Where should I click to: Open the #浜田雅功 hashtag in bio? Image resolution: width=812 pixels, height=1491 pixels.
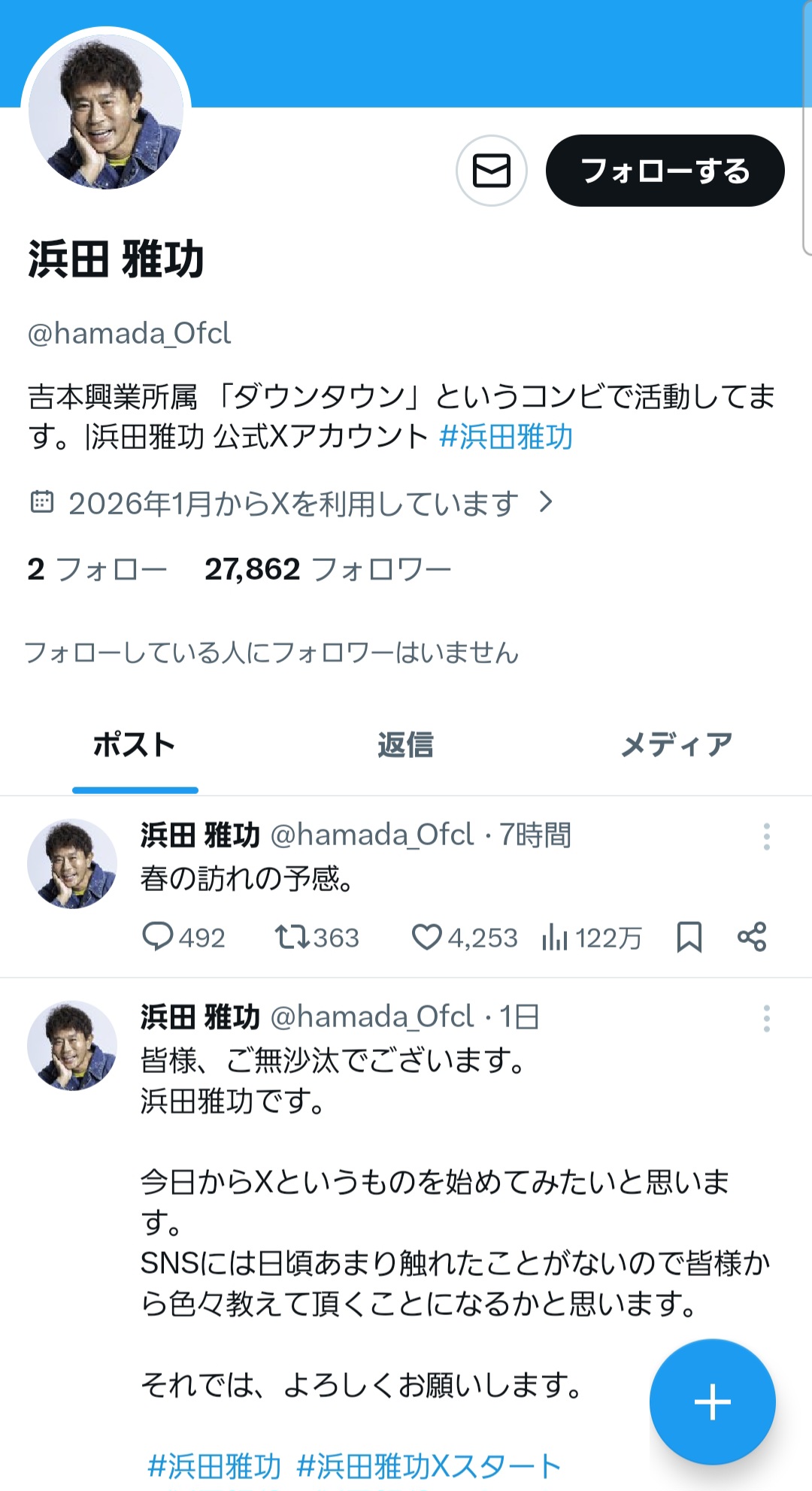(x=505, y=437)
